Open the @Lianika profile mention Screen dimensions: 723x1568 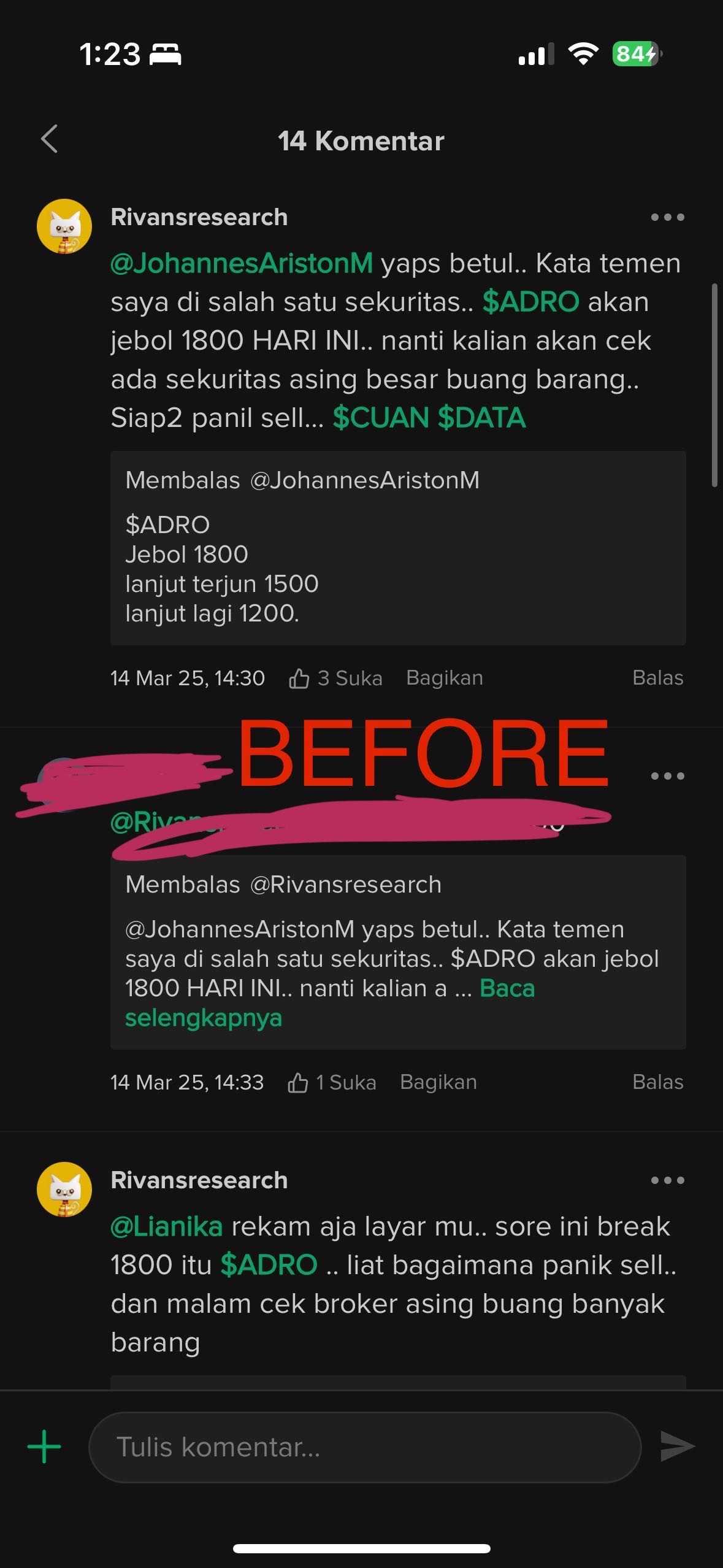(166, 1226)
